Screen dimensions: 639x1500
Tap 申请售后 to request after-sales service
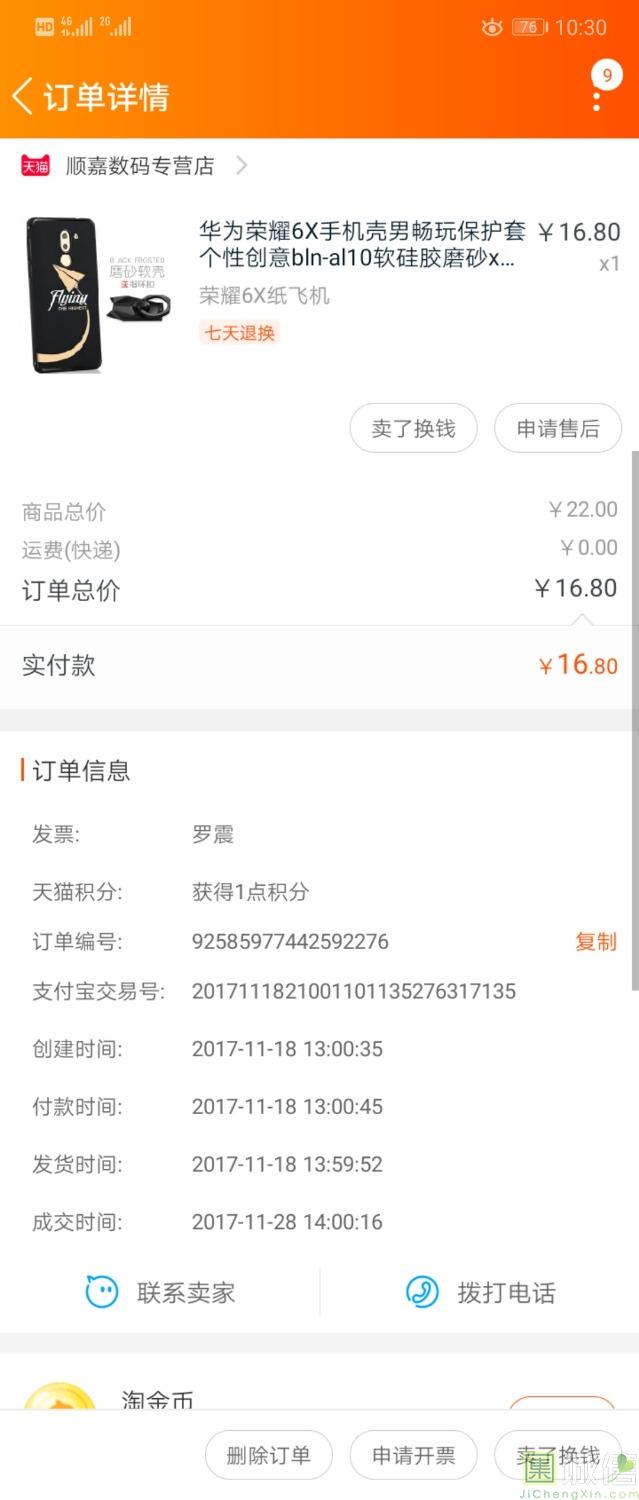click(x=557, y=429)
